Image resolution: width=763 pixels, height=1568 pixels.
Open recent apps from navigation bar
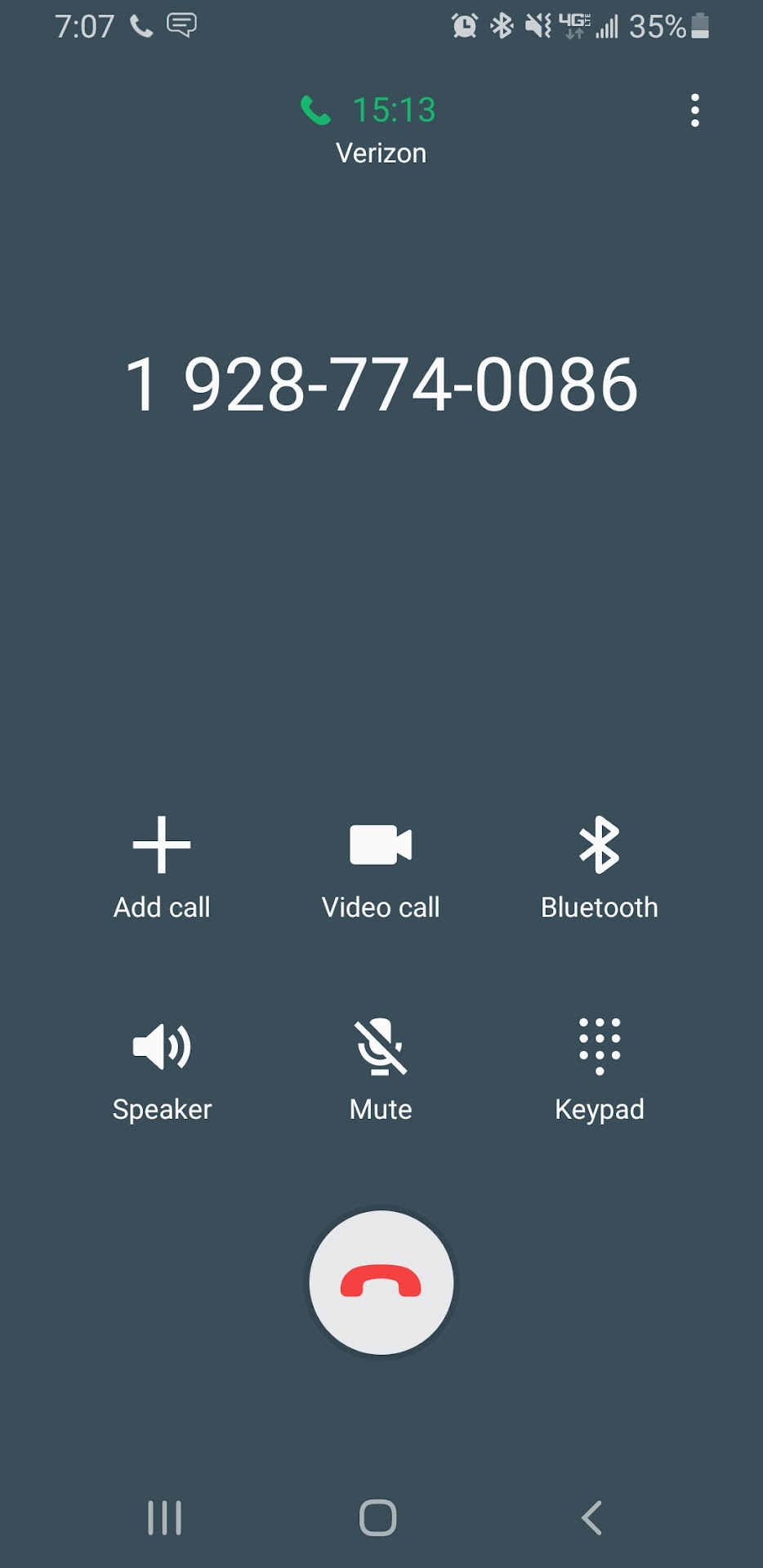coord(164,1518)
